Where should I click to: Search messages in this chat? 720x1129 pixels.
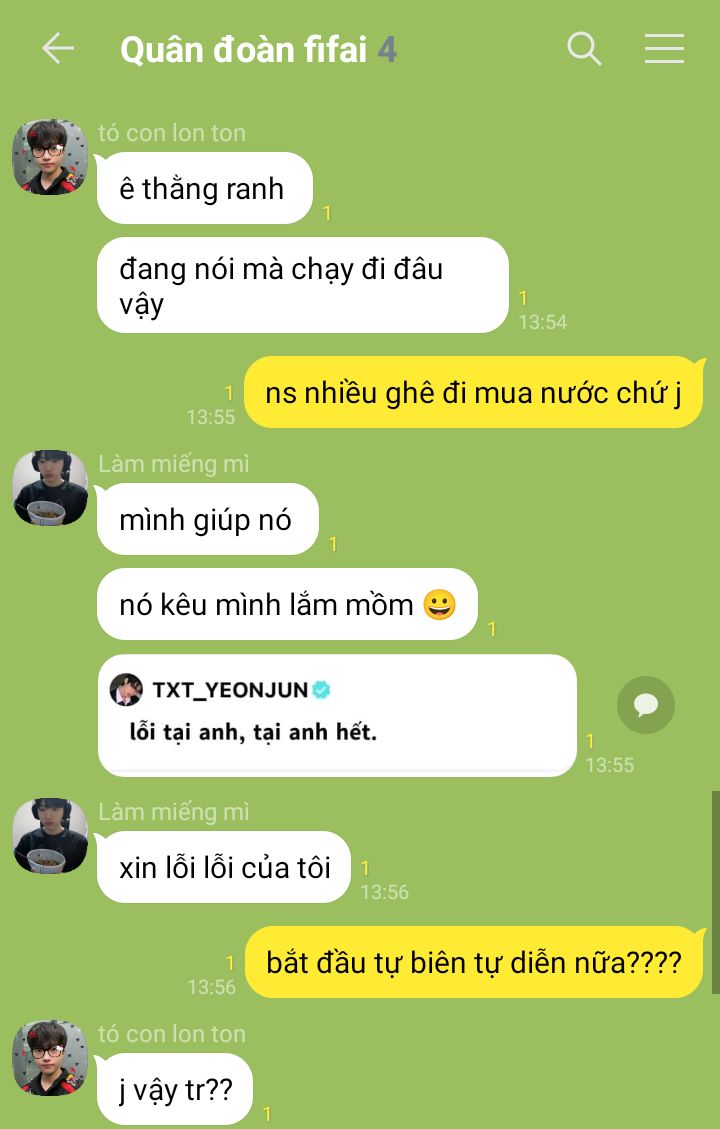pos(584,48)
